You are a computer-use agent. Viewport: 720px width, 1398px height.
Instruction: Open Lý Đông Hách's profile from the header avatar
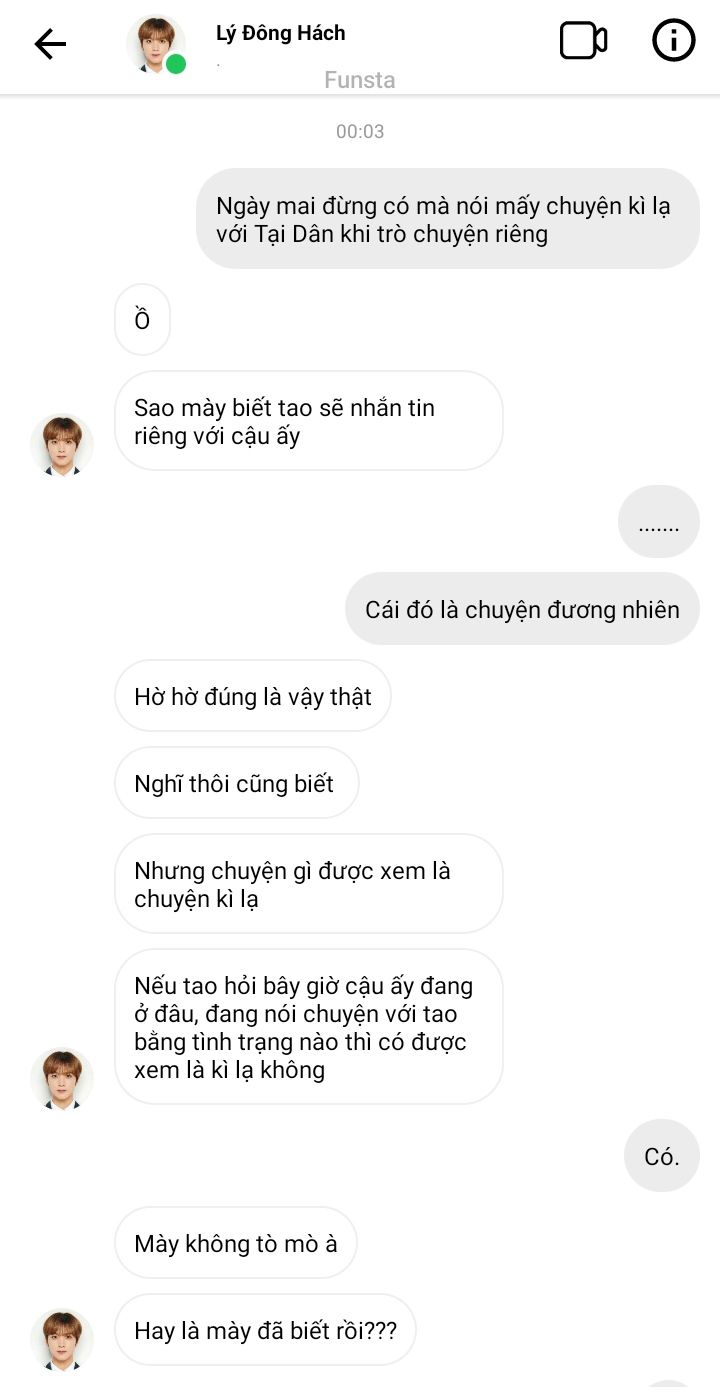pyautogui.click(x=156, y=44)
